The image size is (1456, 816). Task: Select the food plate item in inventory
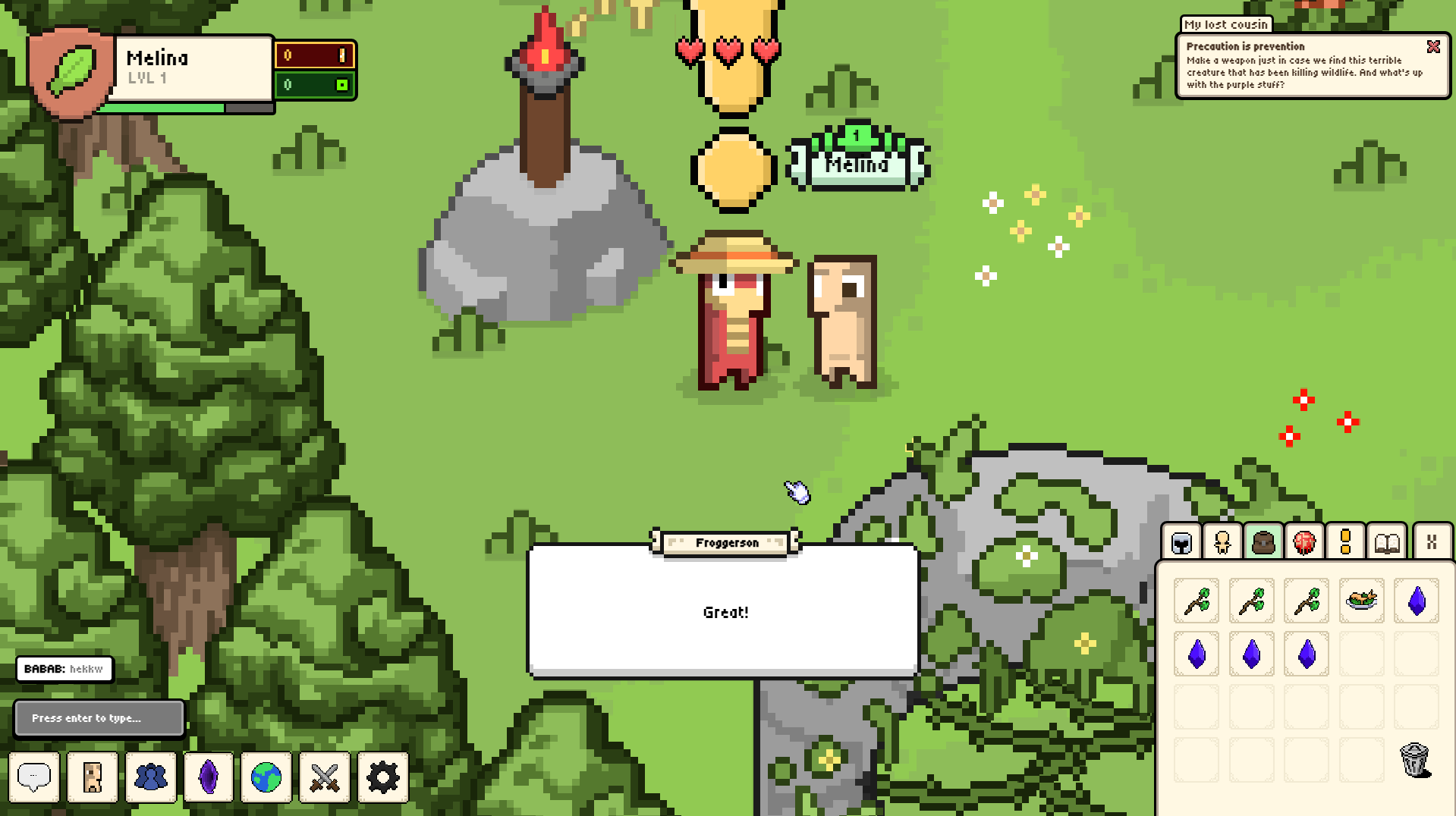point(1361,601)
